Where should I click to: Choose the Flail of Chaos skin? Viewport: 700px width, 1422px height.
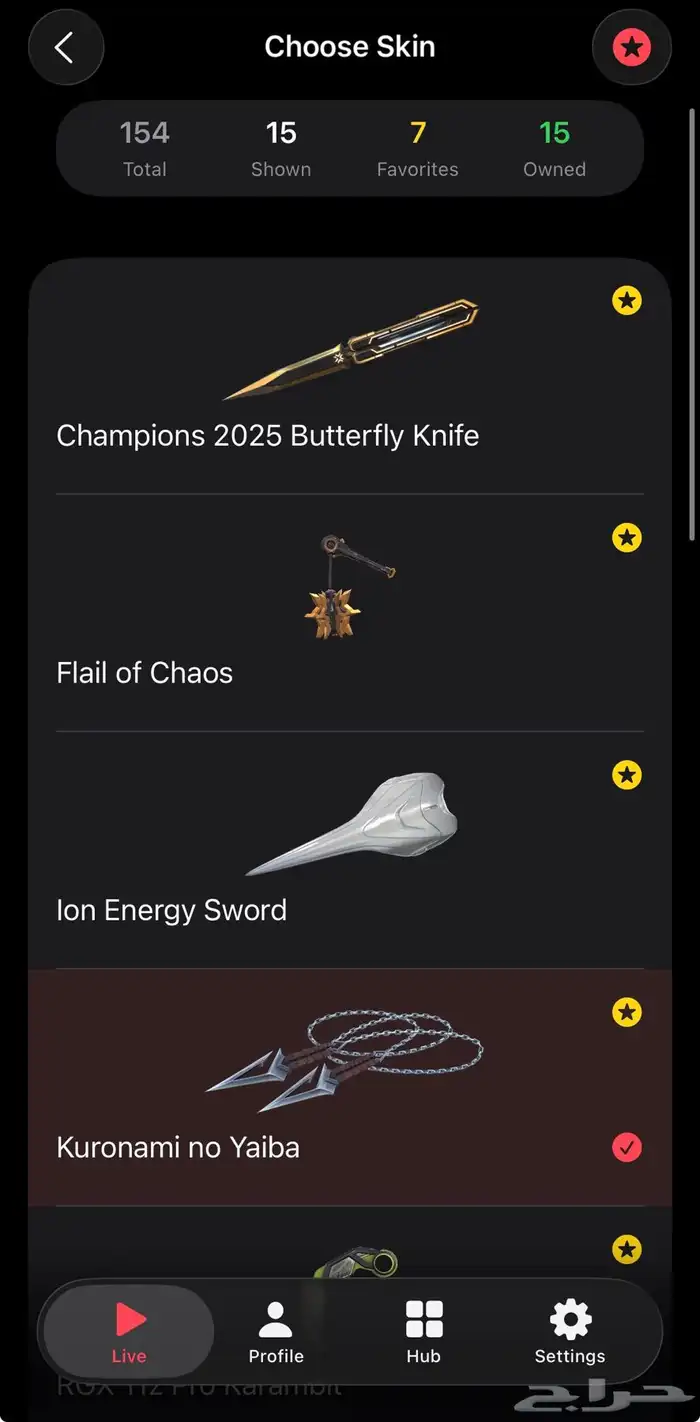point(350,612)
